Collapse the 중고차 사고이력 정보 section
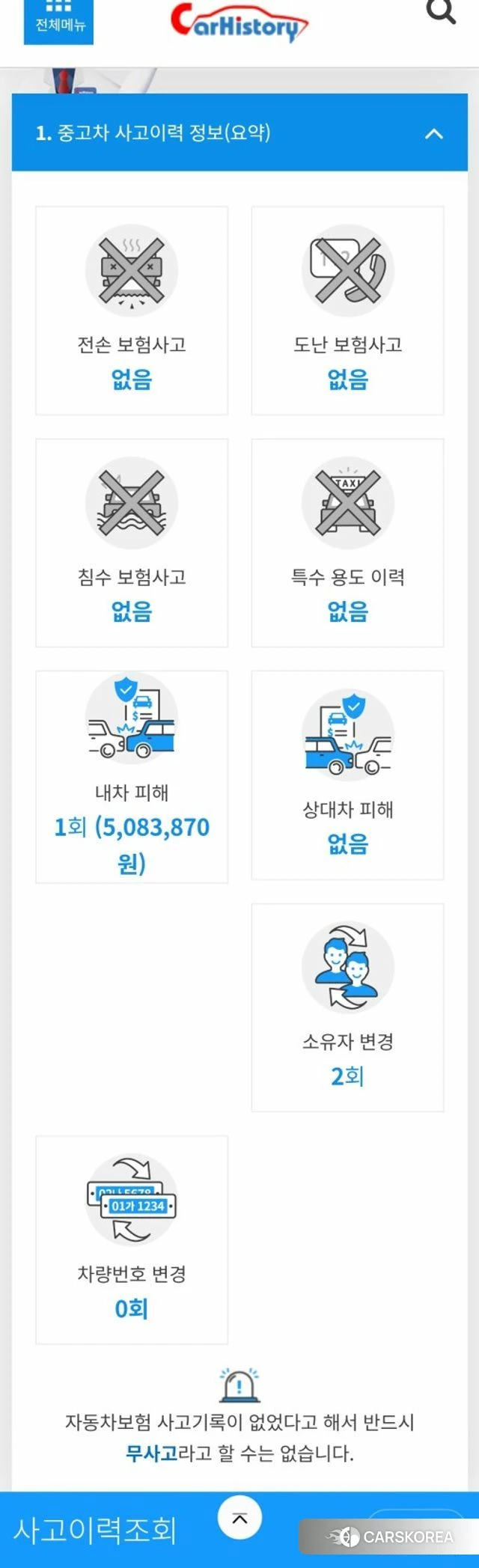The height and width of the screenshot is (1568, 479). [433, 134]
